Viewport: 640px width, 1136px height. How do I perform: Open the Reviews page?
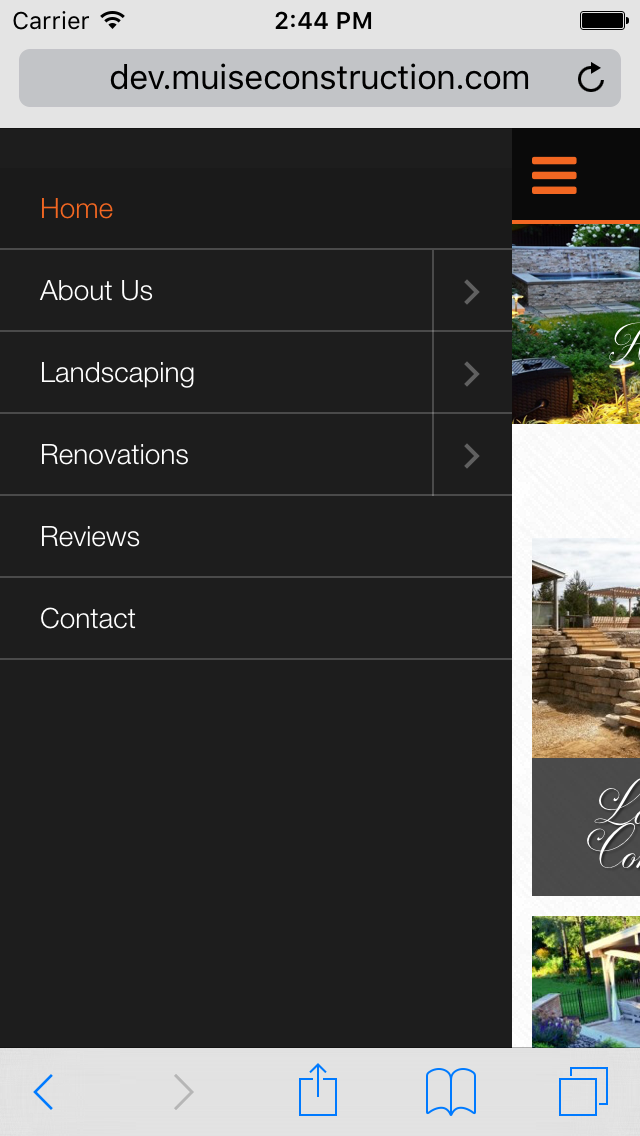tap(90, 537)
